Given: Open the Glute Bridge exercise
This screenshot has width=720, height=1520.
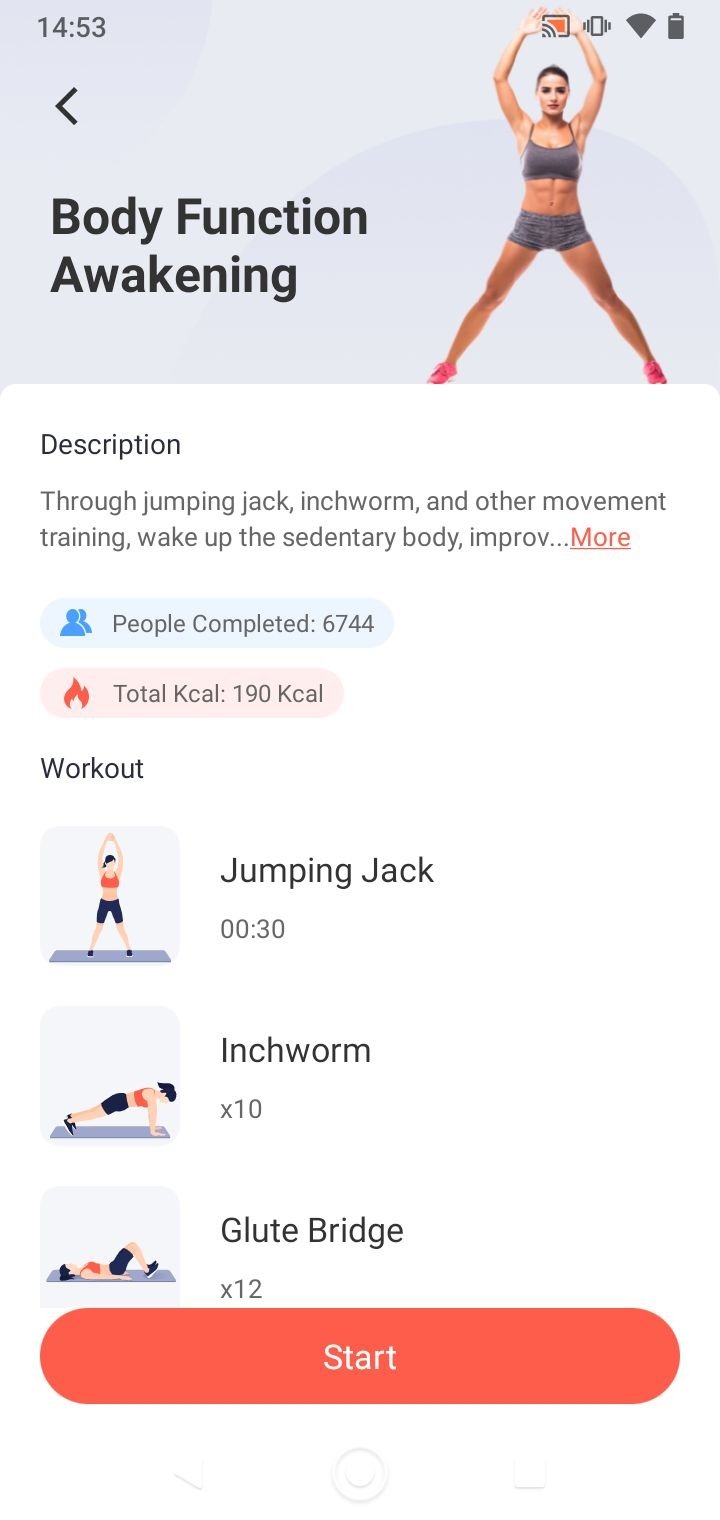Looking at the screenshot, I should 360,1247.
